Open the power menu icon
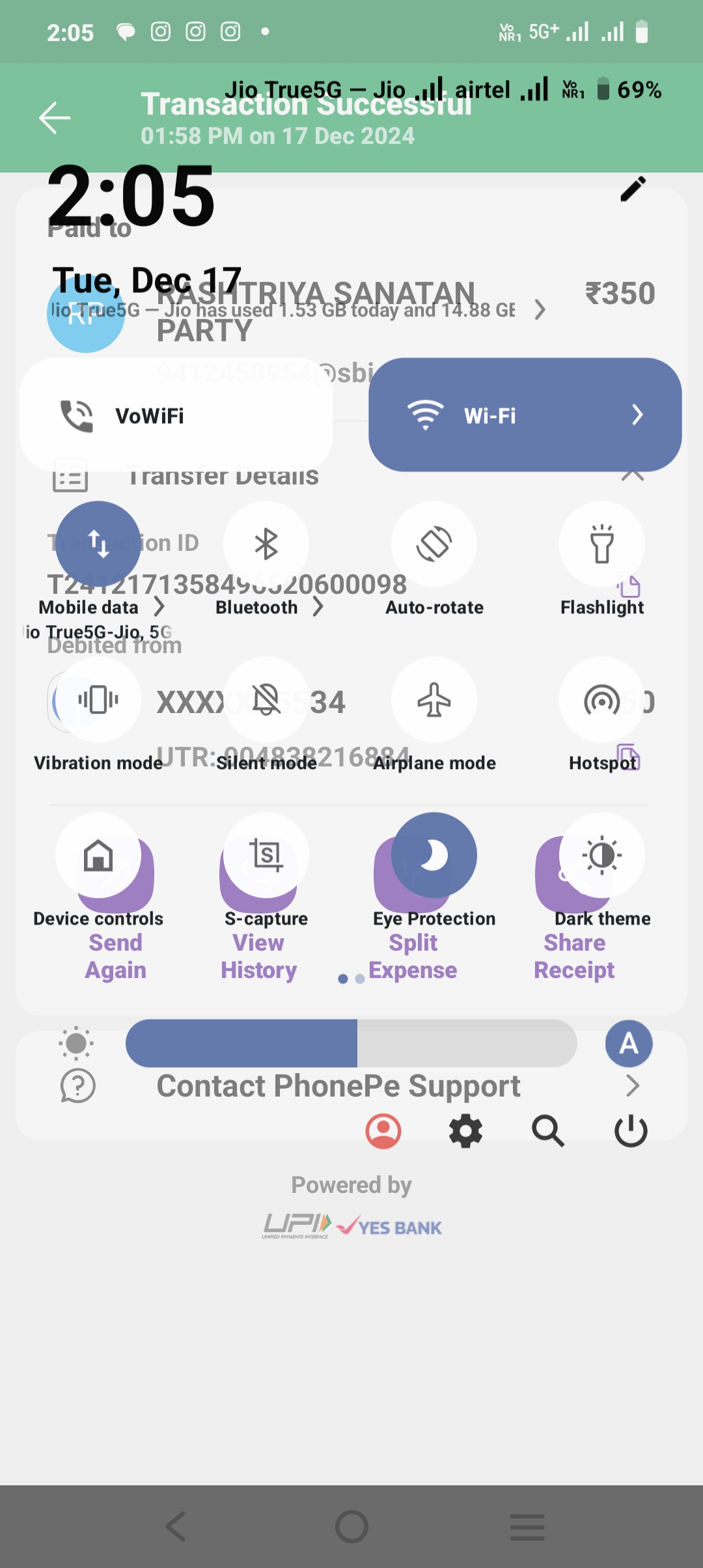The image size is (703, 1568). coord(631,1131)
